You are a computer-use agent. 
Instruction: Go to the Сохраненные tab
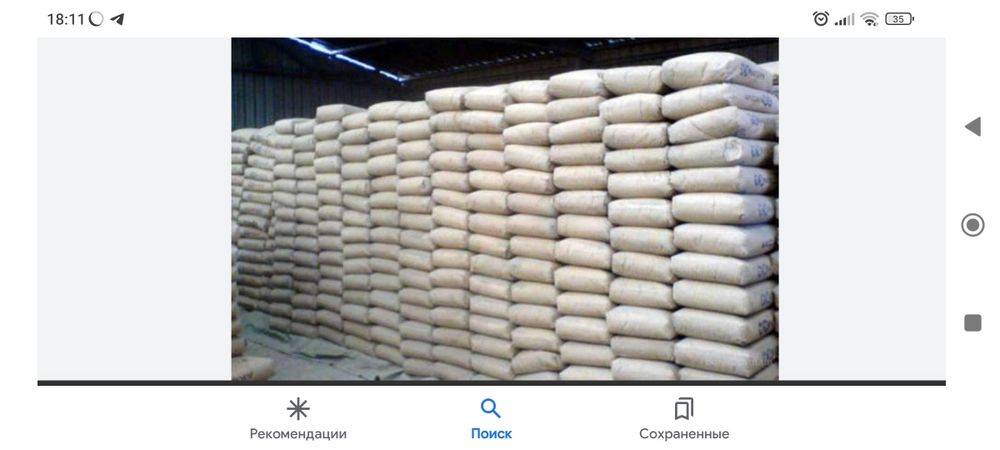point(684,419)
